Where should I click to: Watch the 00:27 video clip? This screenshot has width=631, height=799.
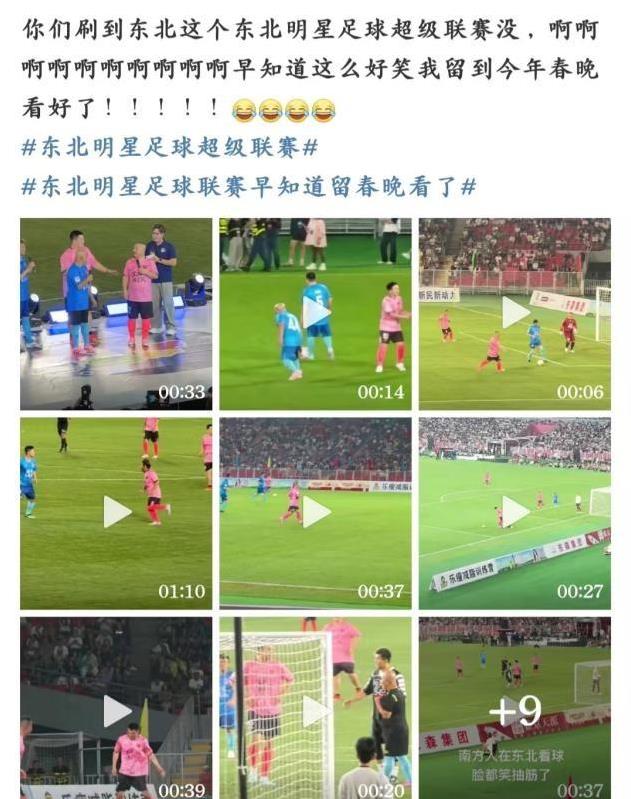(515, 512)
